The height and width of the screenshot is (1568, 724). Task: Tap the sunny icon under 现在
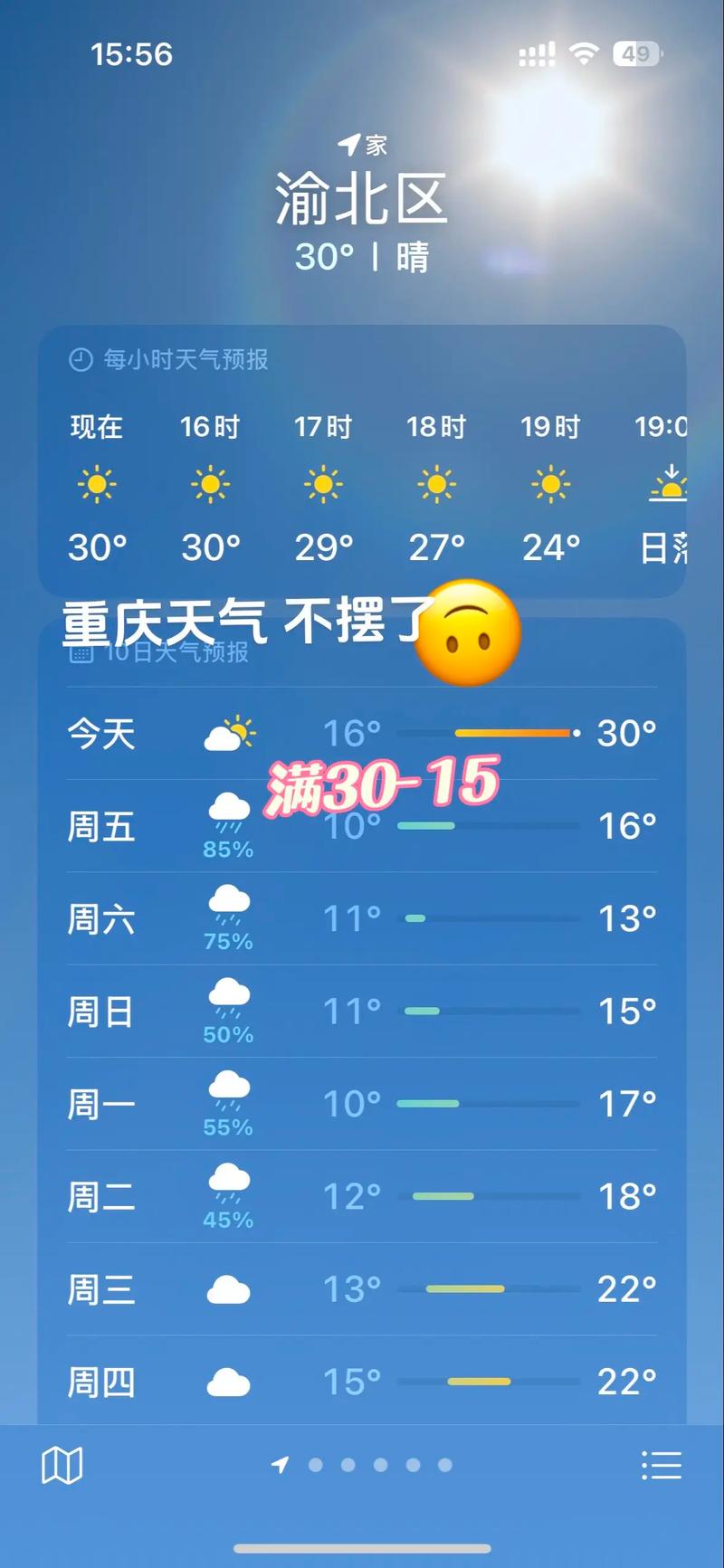click(x=94, y=483)
